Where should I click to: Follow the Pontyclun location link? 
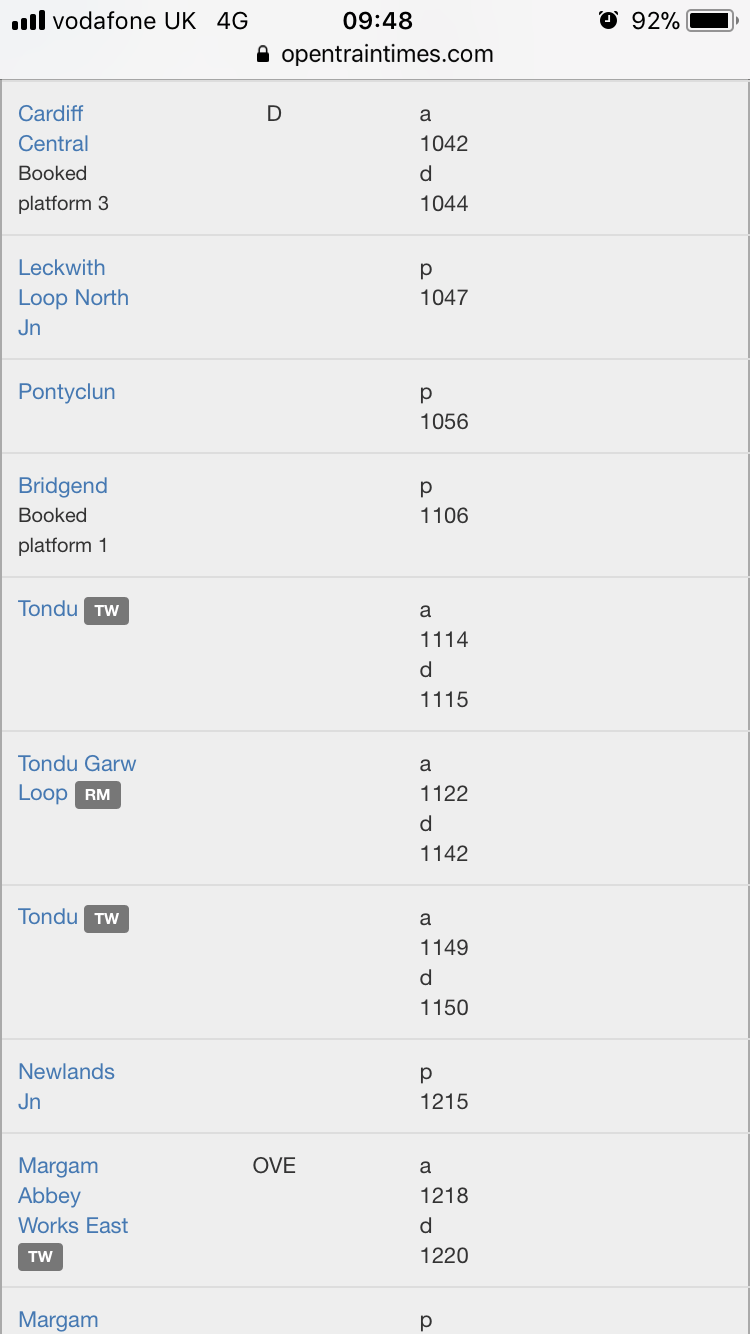tap(67, 392)
